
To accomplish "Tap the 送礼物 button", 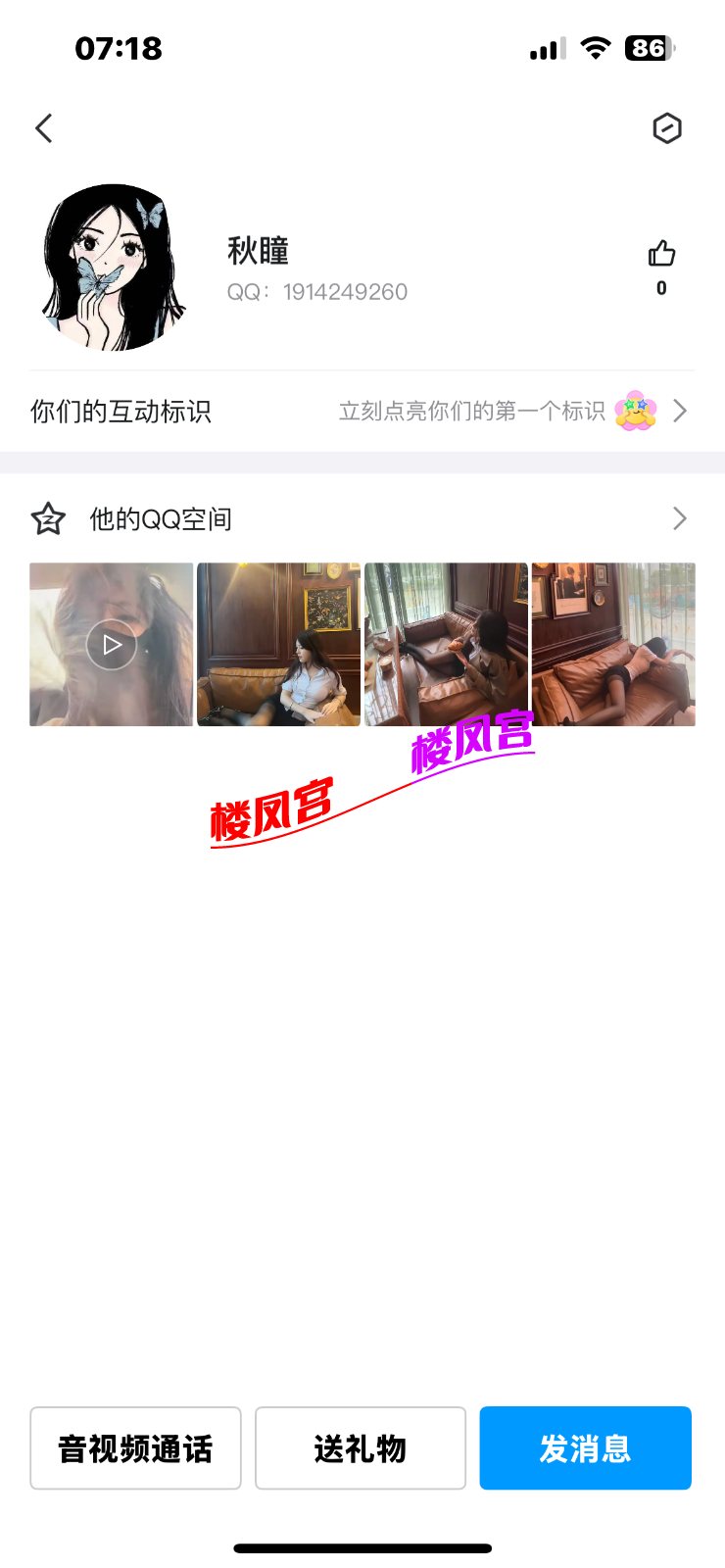I will (x=360, y=1447).
